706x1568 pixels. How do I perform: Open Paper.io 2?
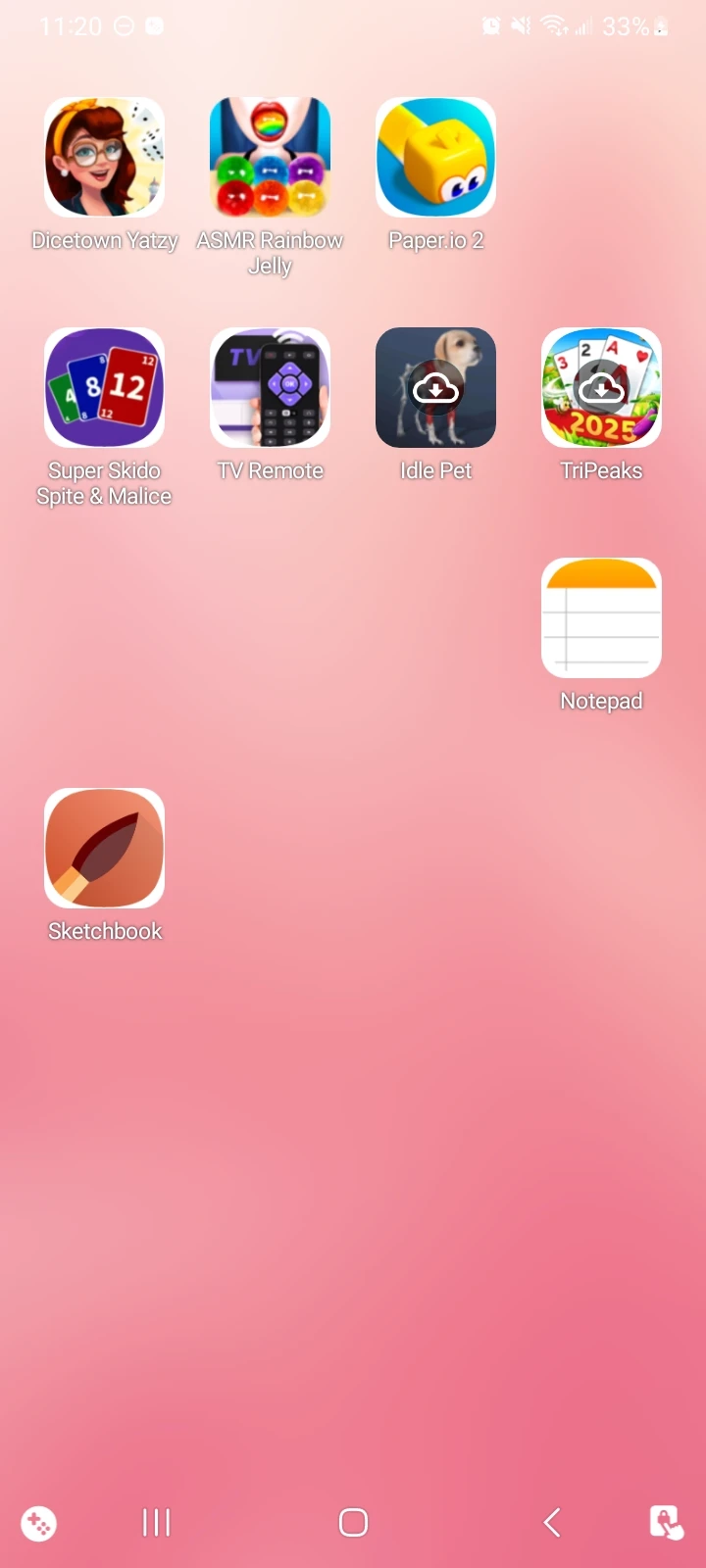435,157
